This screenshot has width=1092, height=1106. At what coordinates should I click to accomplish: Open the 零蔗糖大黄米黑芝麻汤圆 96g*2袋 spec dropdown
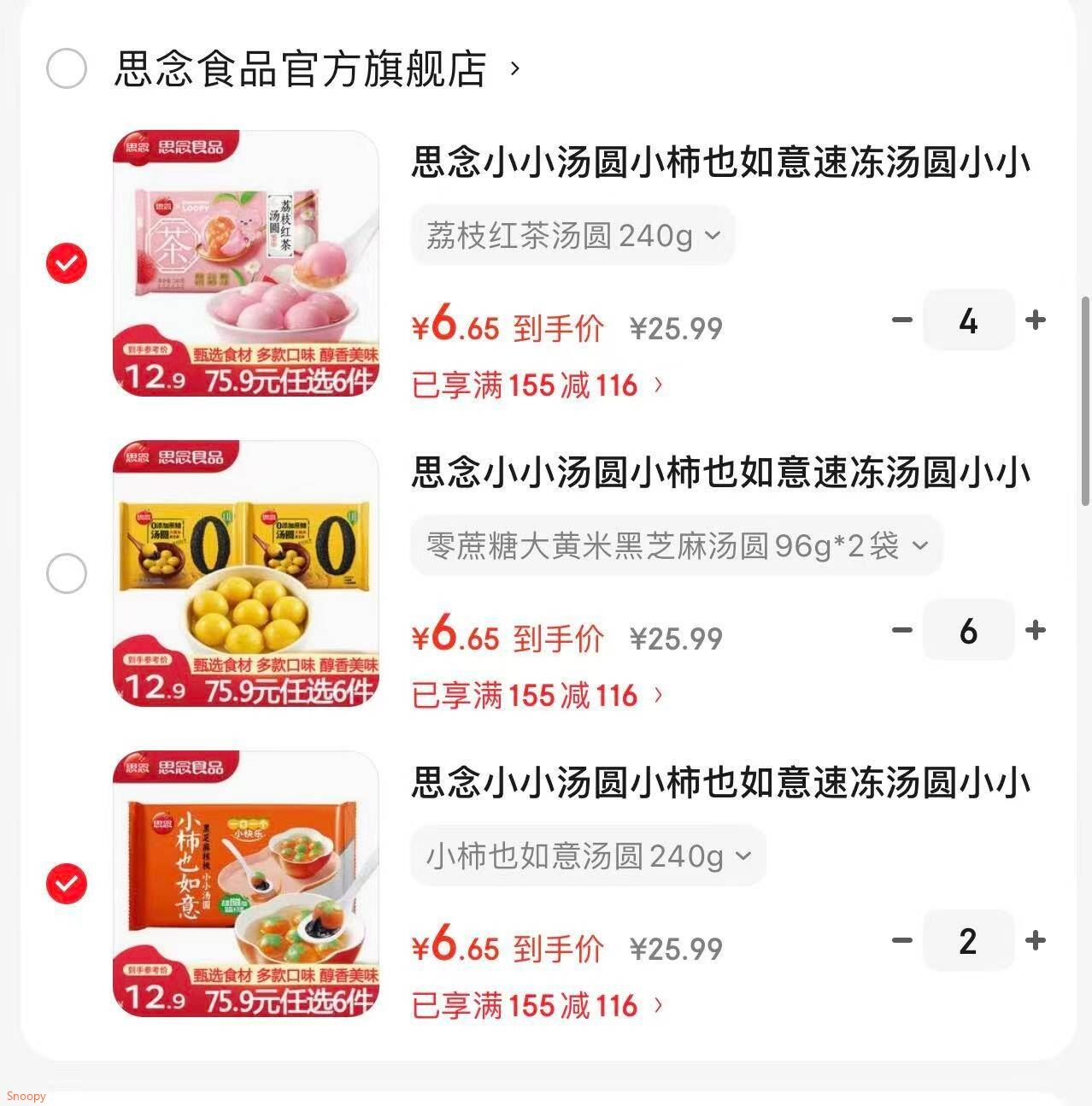point(675,545)
